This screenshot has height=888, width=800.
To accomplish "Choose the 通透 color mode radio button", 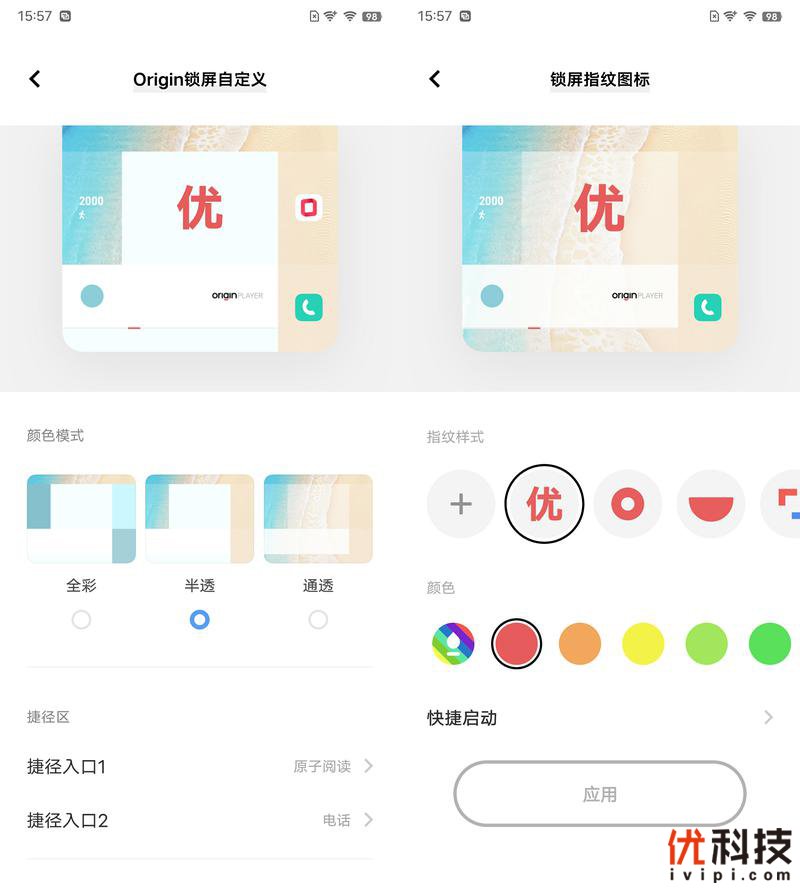I will [318, 620].
